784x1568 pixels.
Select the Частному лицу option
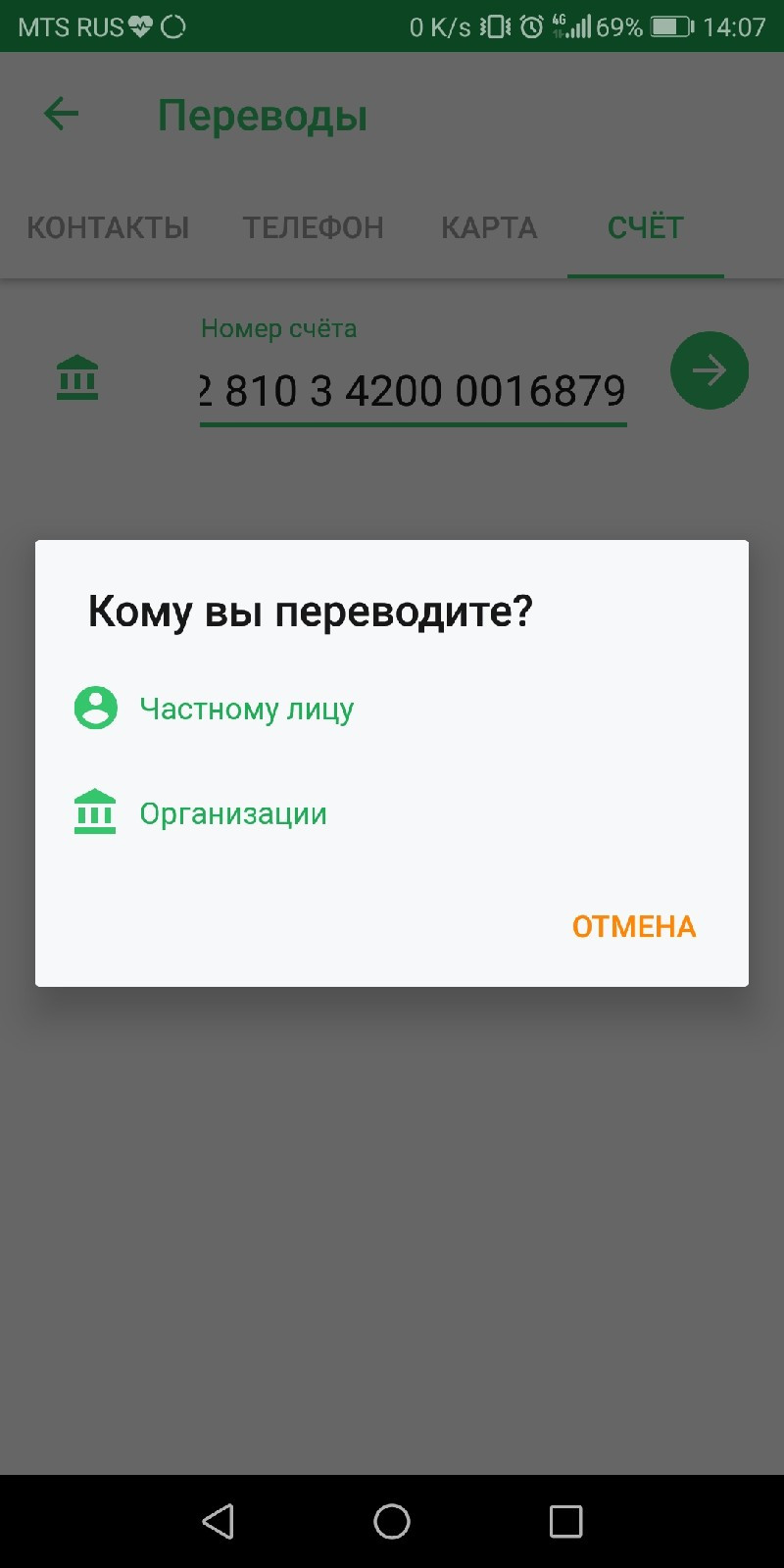(246, 709)
